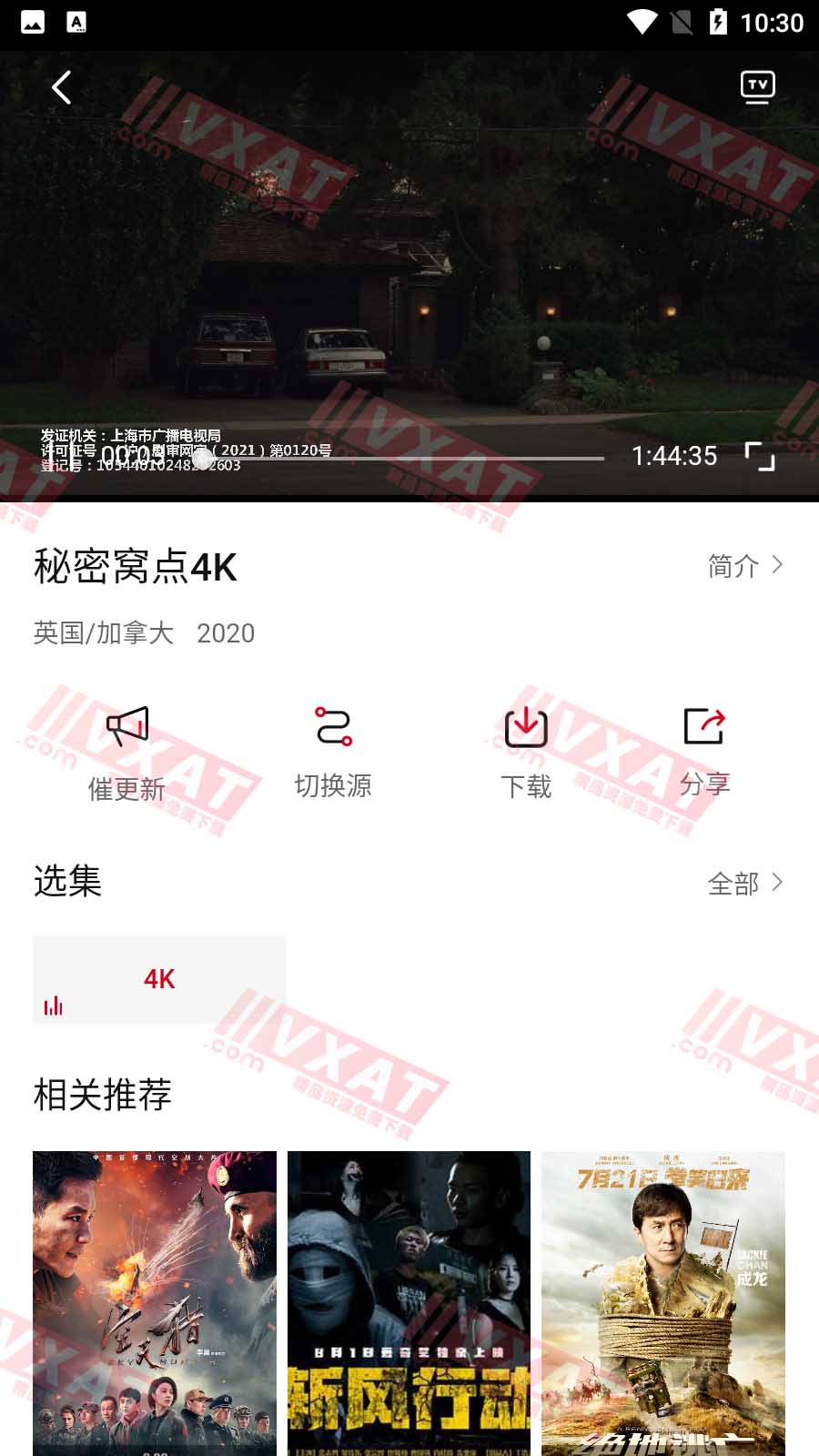
Task: Open the Jackie Chan recommended movie poster
Action: pos(663,1303)
